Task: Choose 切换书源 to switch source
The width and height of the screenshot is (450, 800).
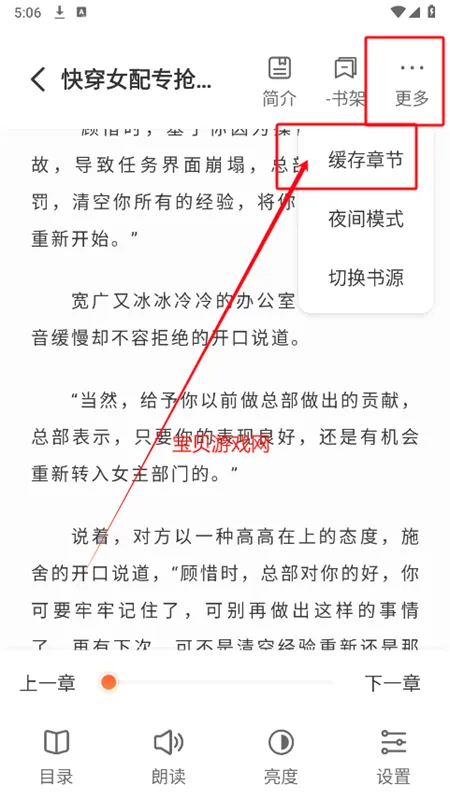Action: [x=365, y=278]
